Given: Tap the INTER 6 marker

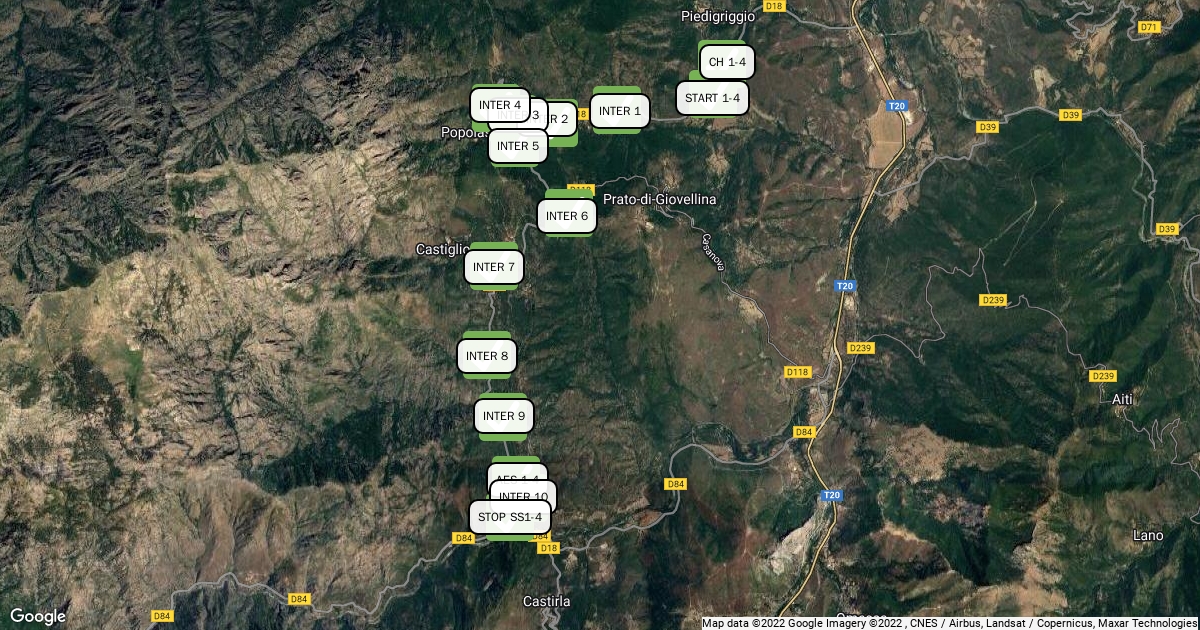Looking at the screenshot, I should pos(567,216).
